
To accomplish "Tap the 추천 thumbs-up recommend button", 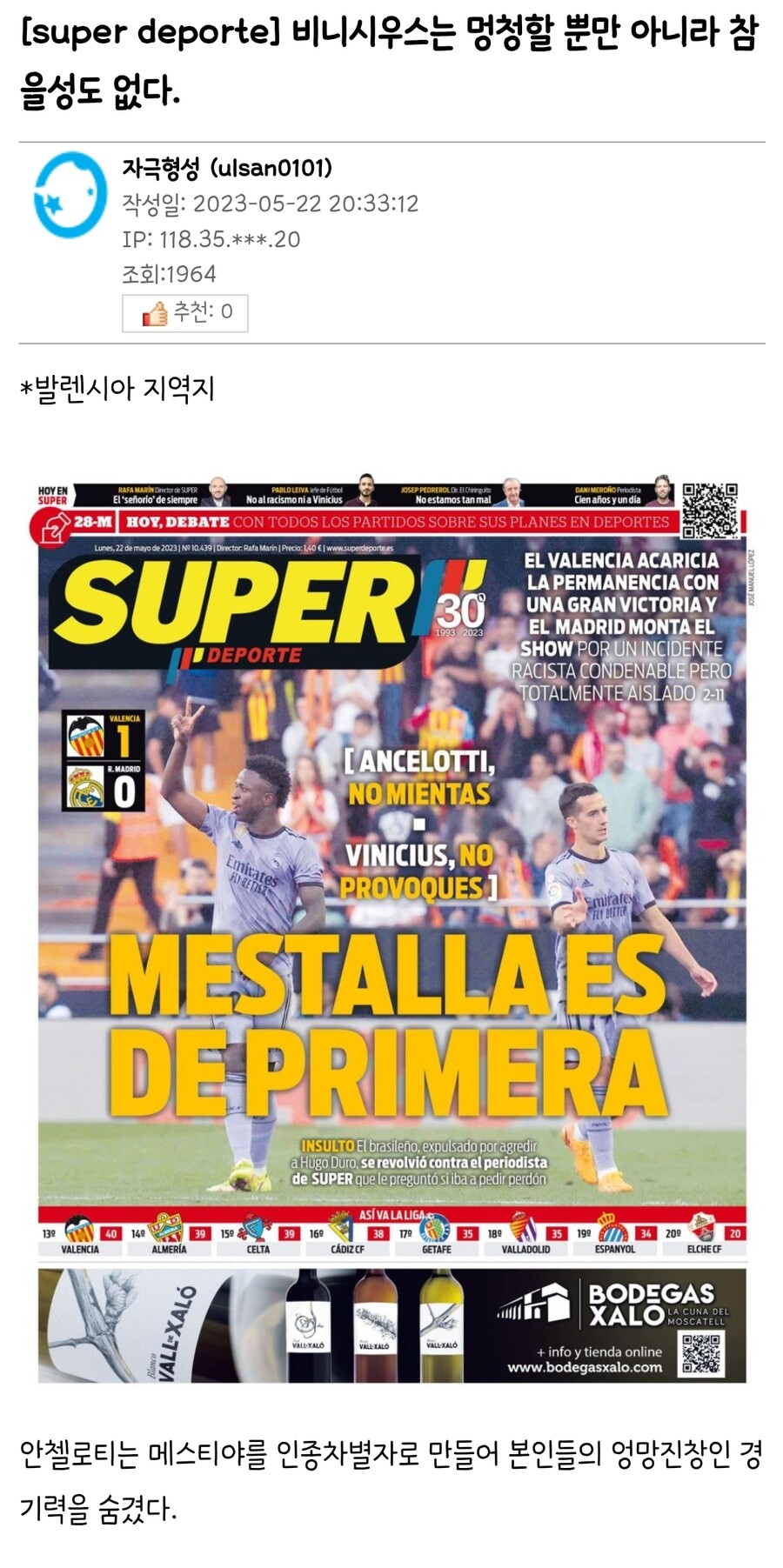I will (184, 313).
